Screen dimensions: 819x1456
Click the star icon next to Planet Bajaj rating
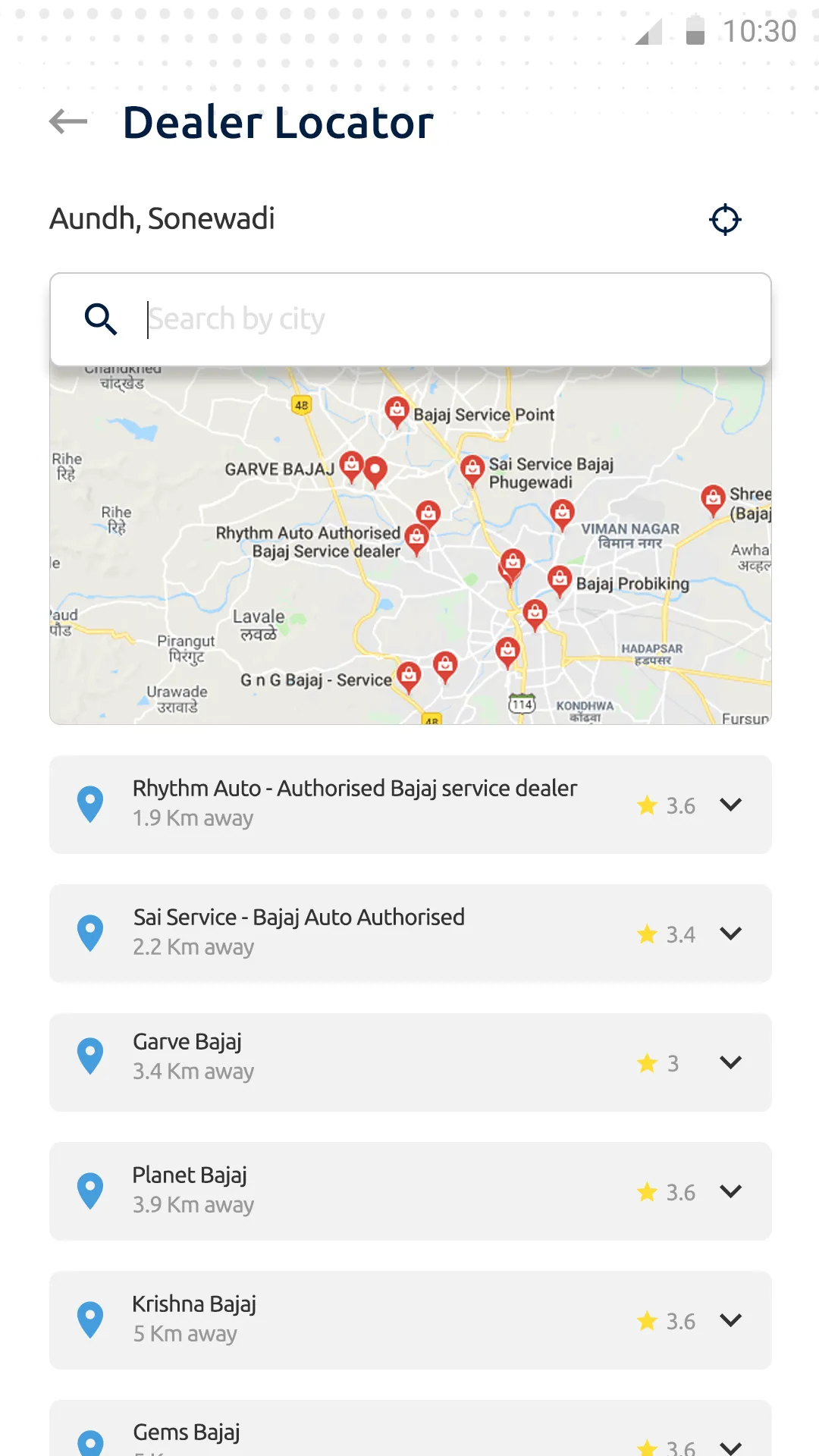(646, 1191)
